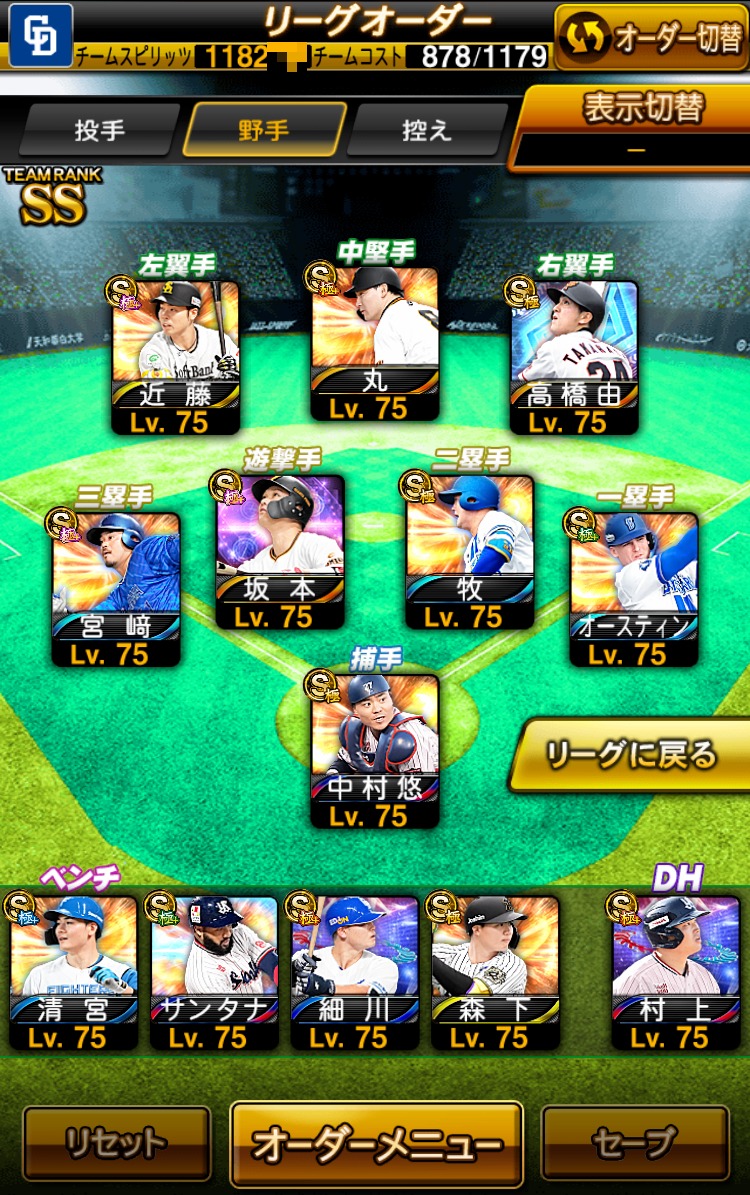Image resolution: width=750 pixels, height=1195 pixels.
Task: Tap the リセット button
Action: pyautogui.click(x=116, y=1142)
